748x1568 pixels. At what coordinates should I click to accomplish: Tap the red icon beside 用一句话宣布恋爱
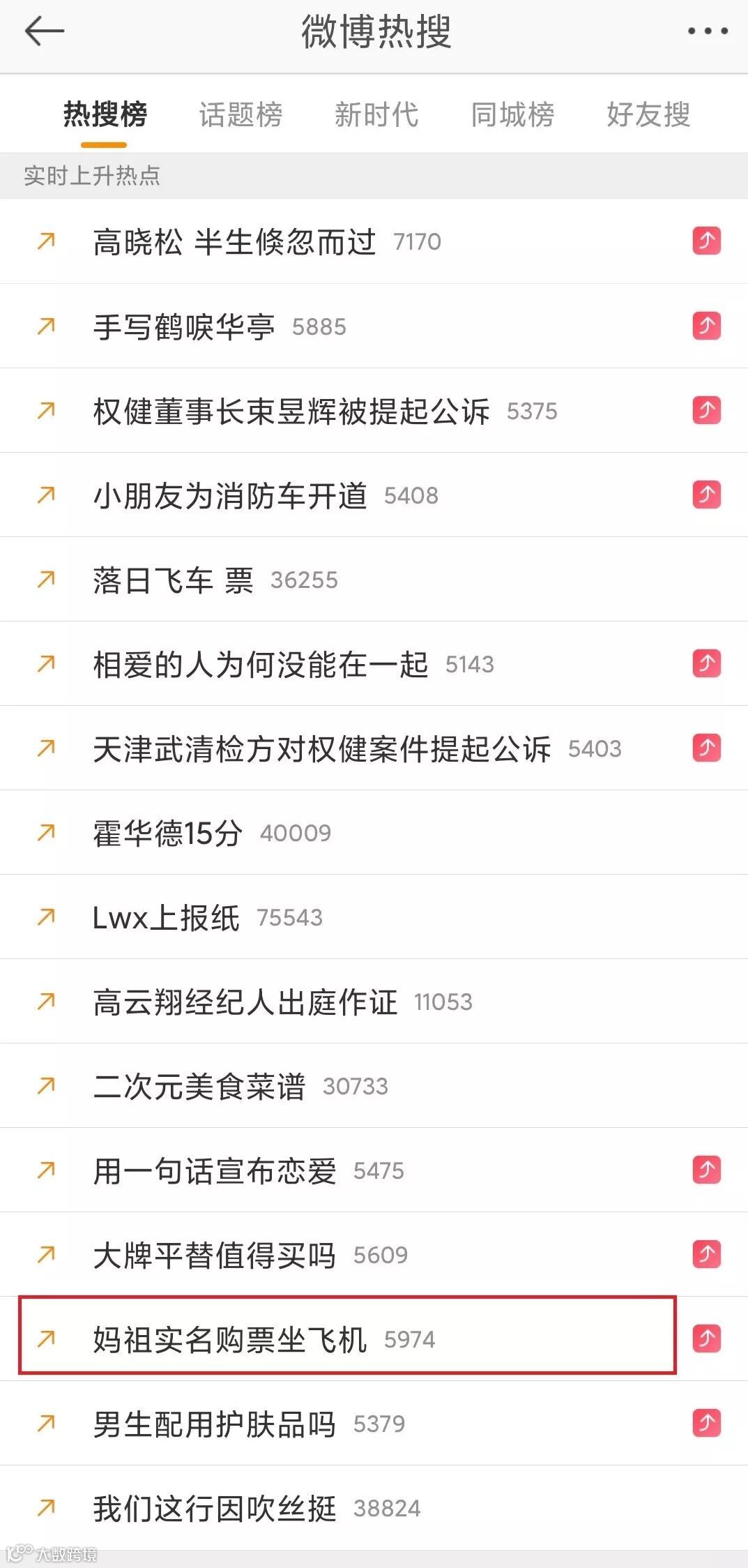[x=706, y=1170]
